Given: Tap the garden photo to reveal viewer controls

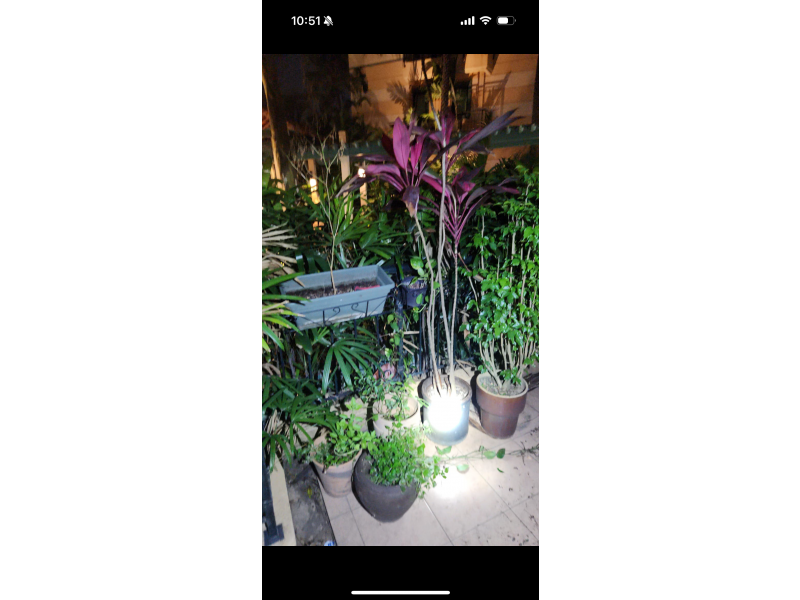Looking at the screenshot, I should coord(400,300).
